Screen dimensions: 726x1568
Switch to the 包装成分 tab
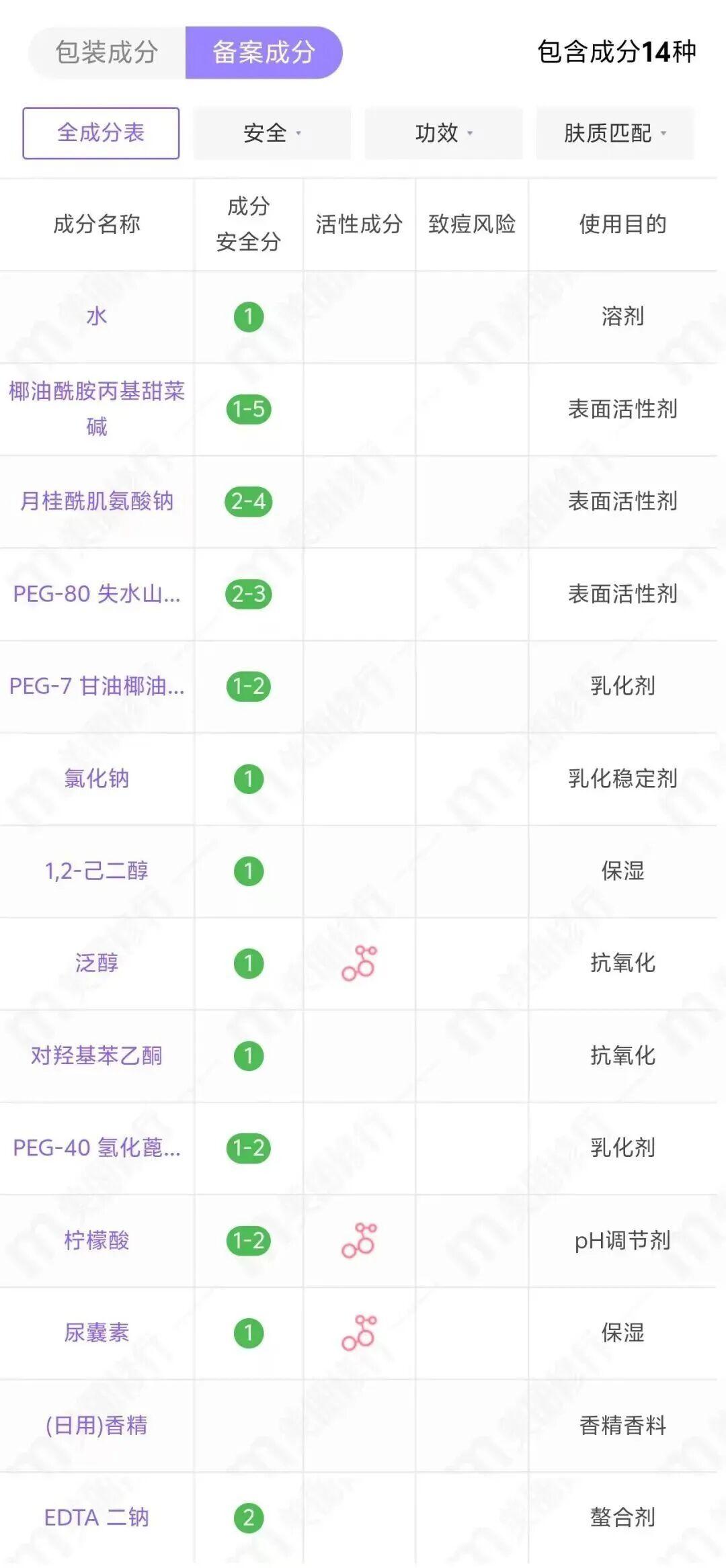[107, 52]
